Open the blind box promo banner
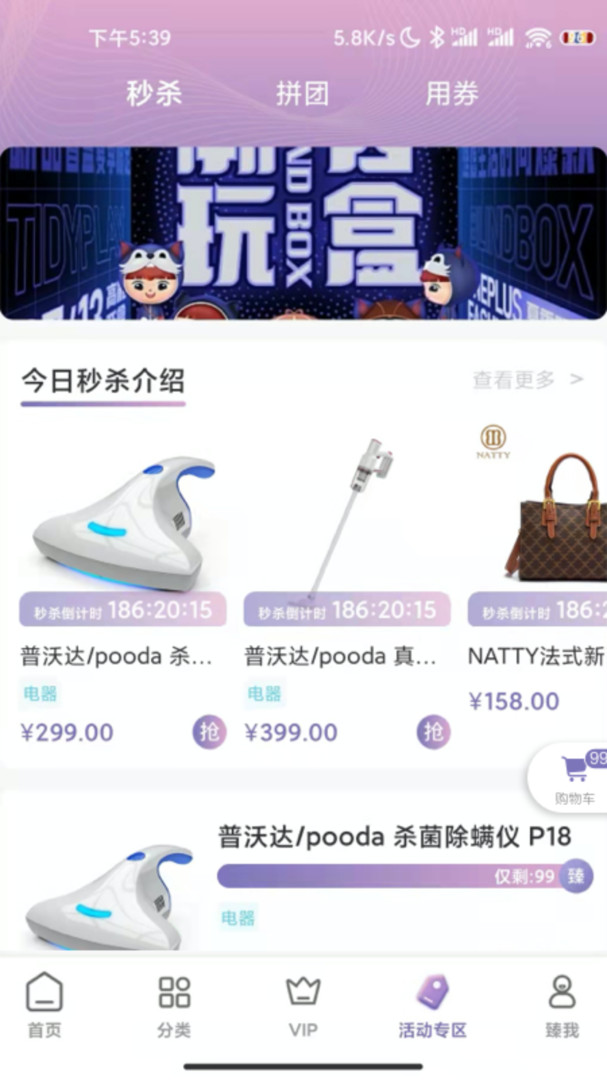607x1080 pixels. point(303,233)
